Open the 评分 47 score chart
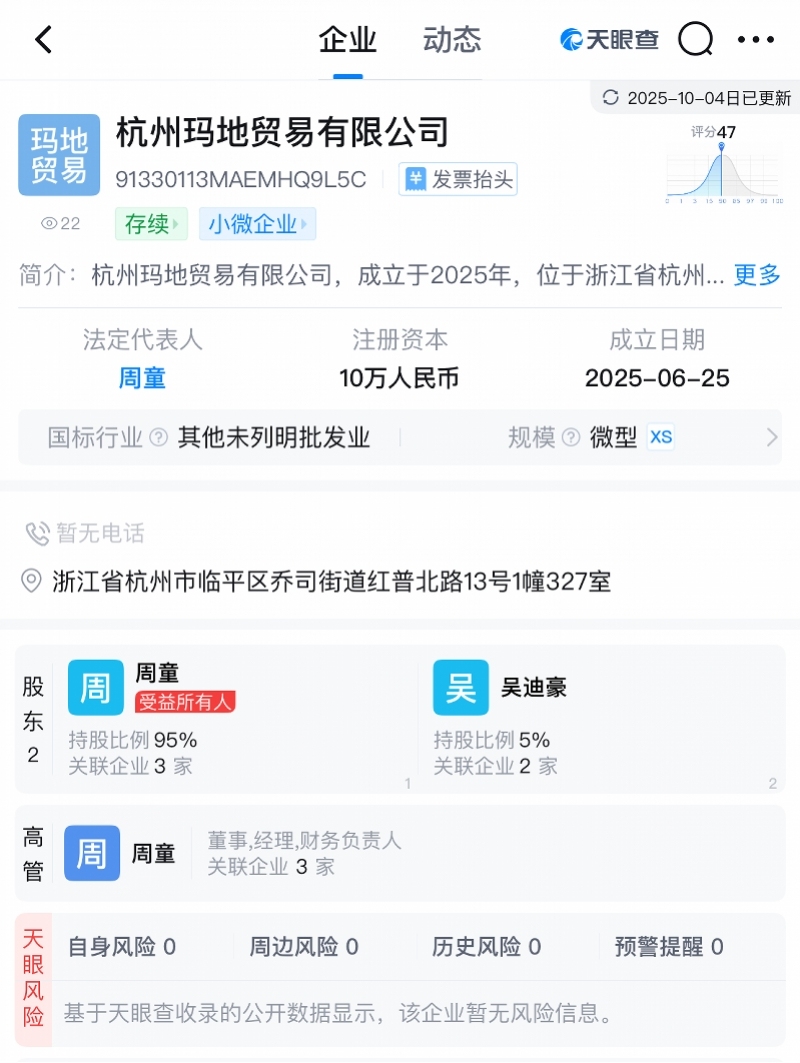Viewport: 800px width, 1063px height. (x=723, y=165)
